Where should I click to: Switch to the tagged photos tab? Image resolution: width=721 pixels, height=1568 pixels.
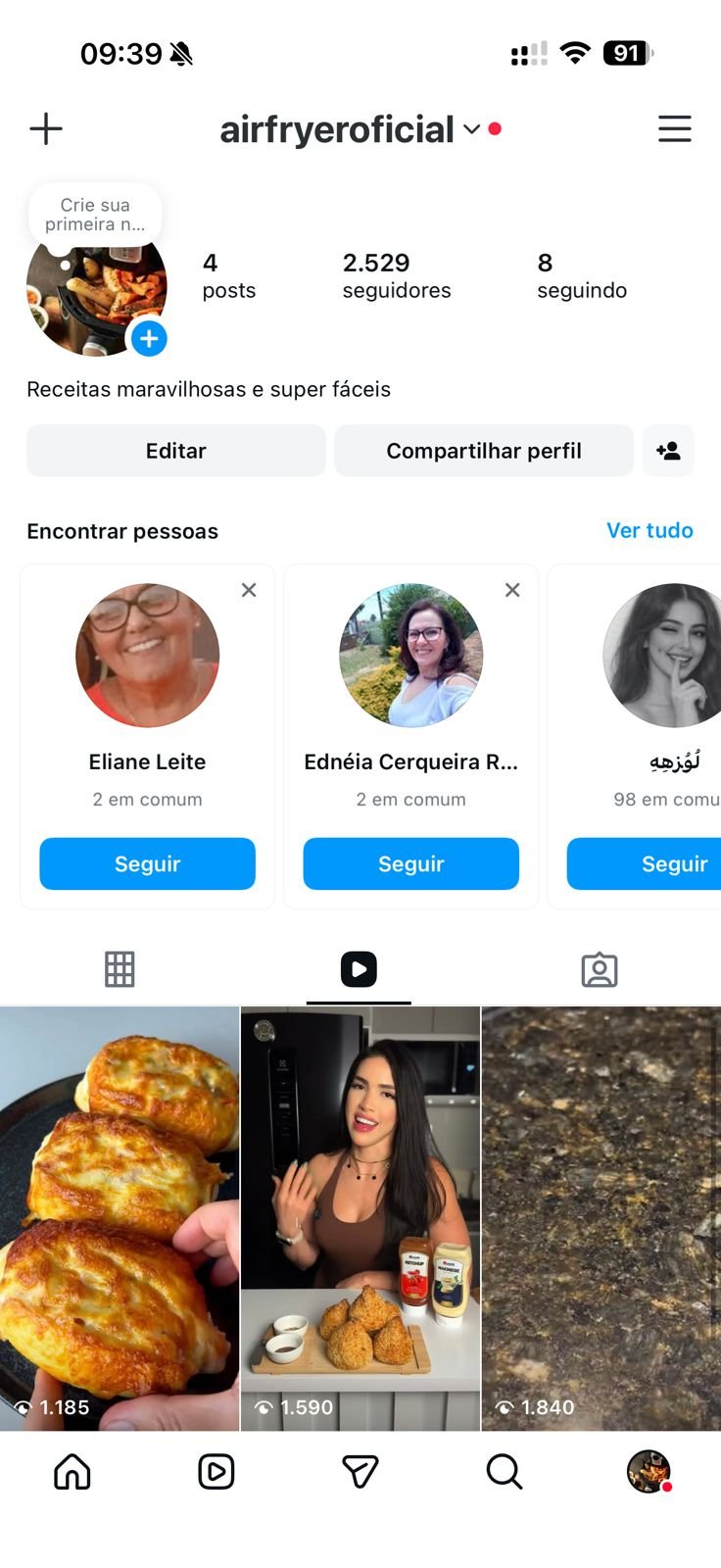pyautogui.click(x=600, y=969)
